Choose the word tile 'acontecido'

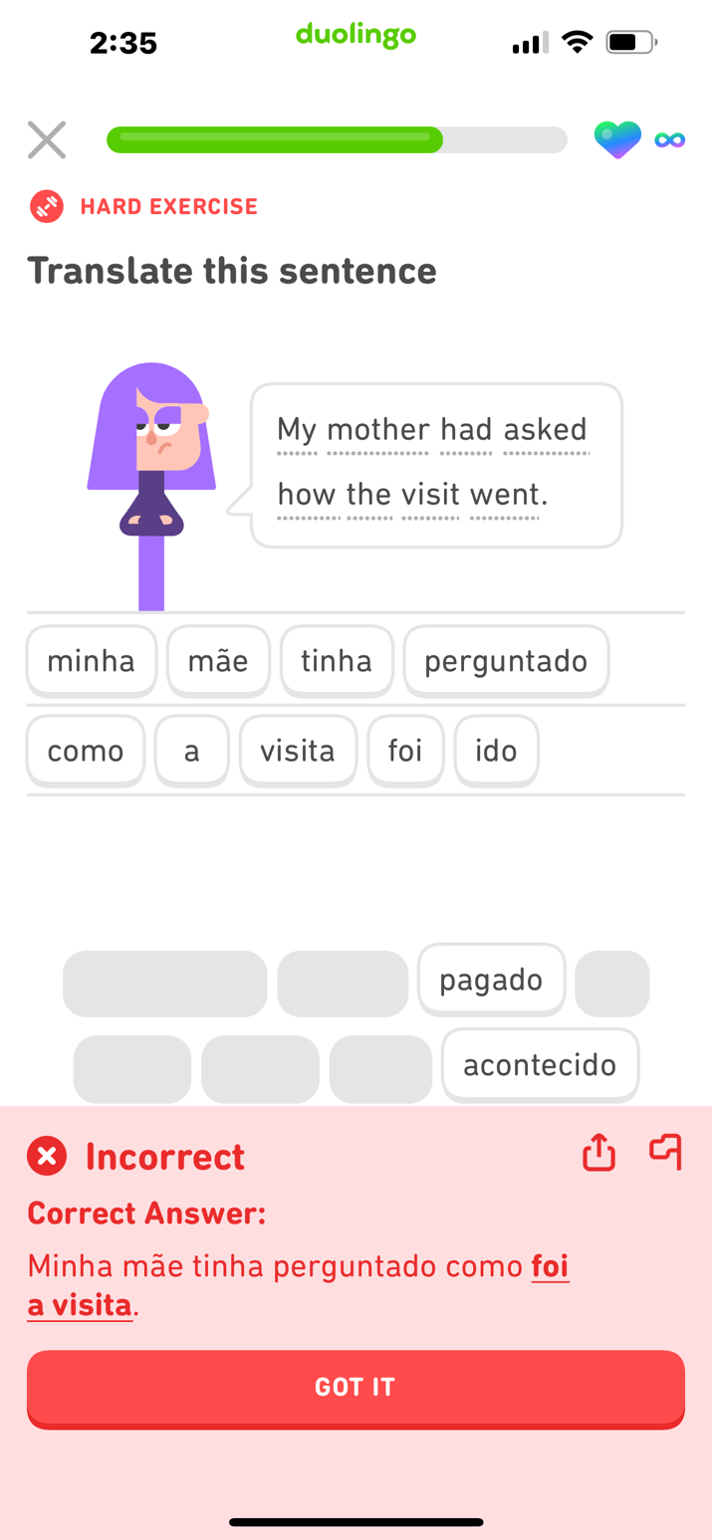540,1065
